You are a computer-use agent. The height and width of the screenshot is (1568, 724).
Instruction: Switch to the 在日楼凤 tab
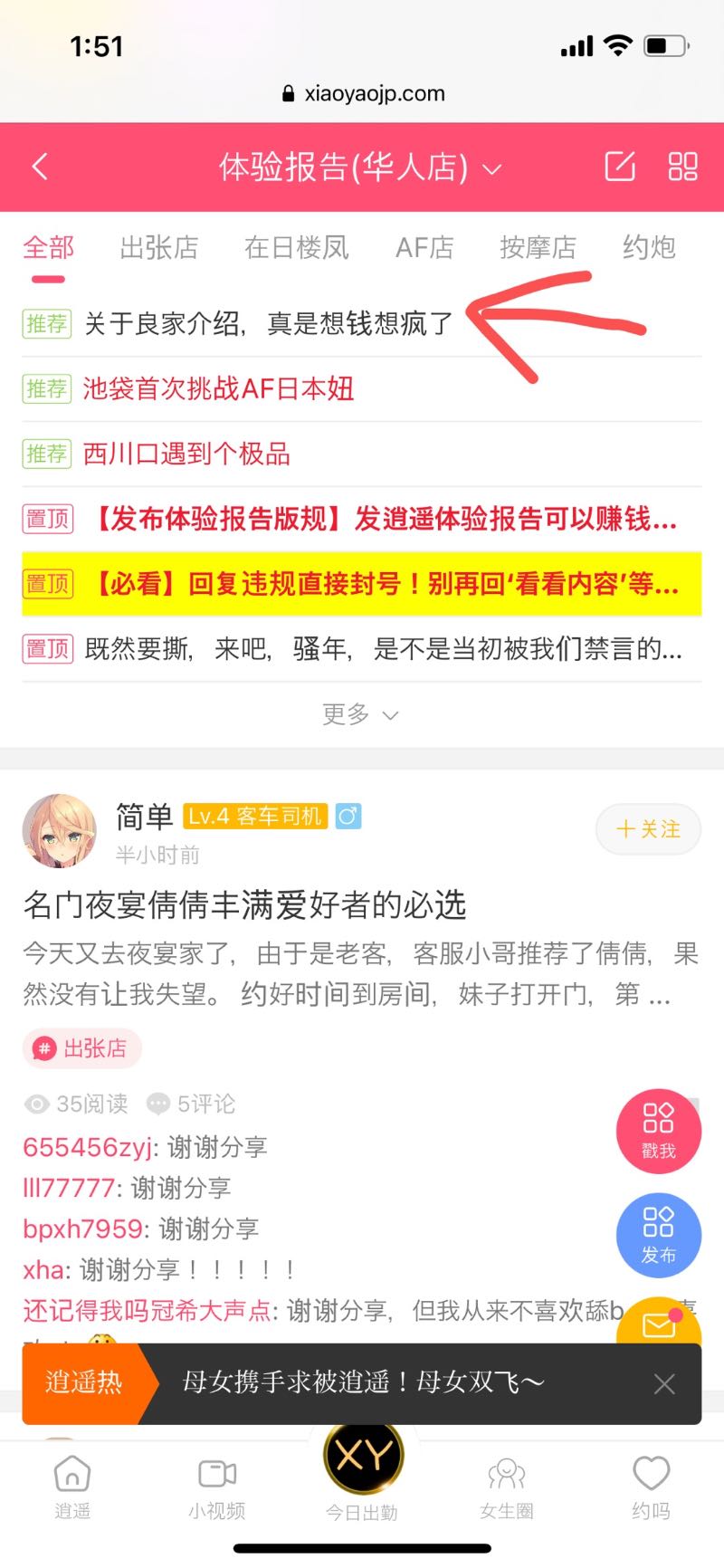pos(297,247)
